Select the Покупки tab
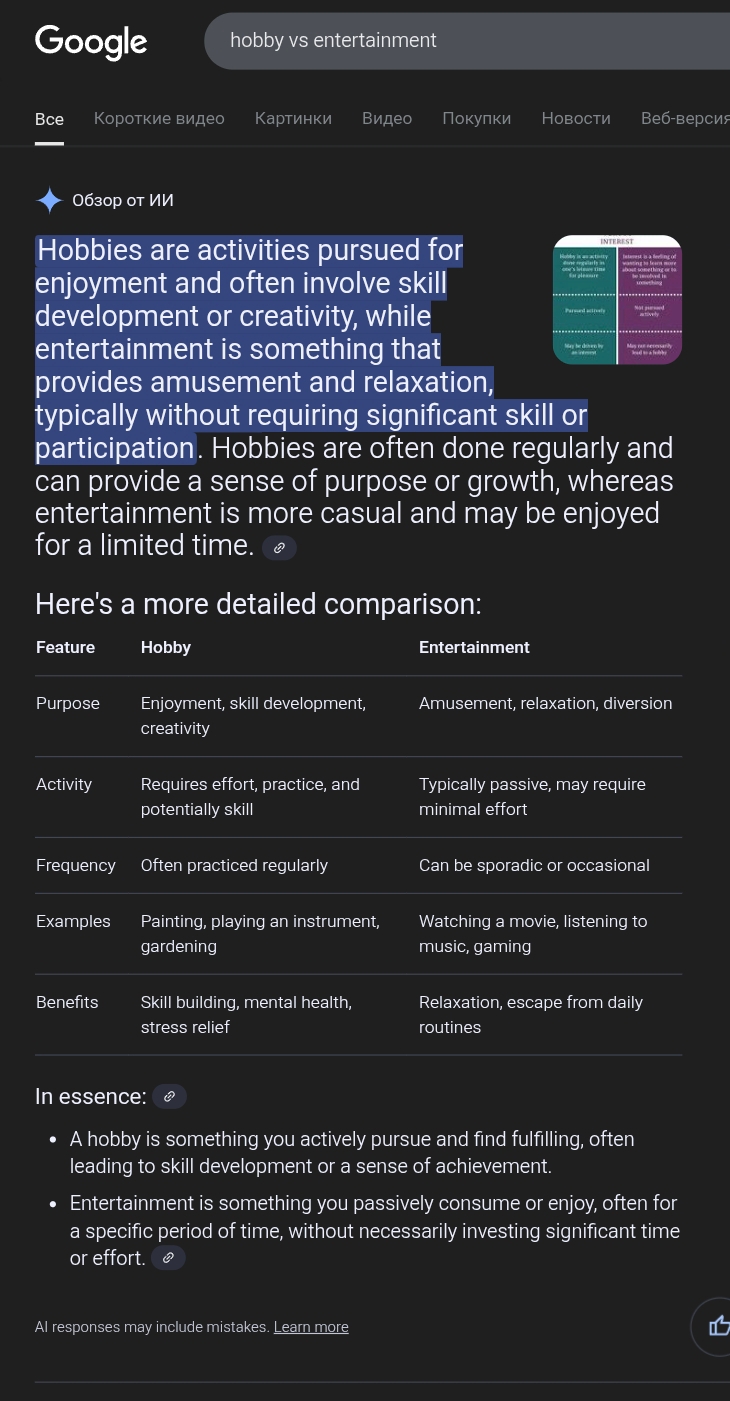Screen dimensions: 730x1401 [x=477, y=118]
